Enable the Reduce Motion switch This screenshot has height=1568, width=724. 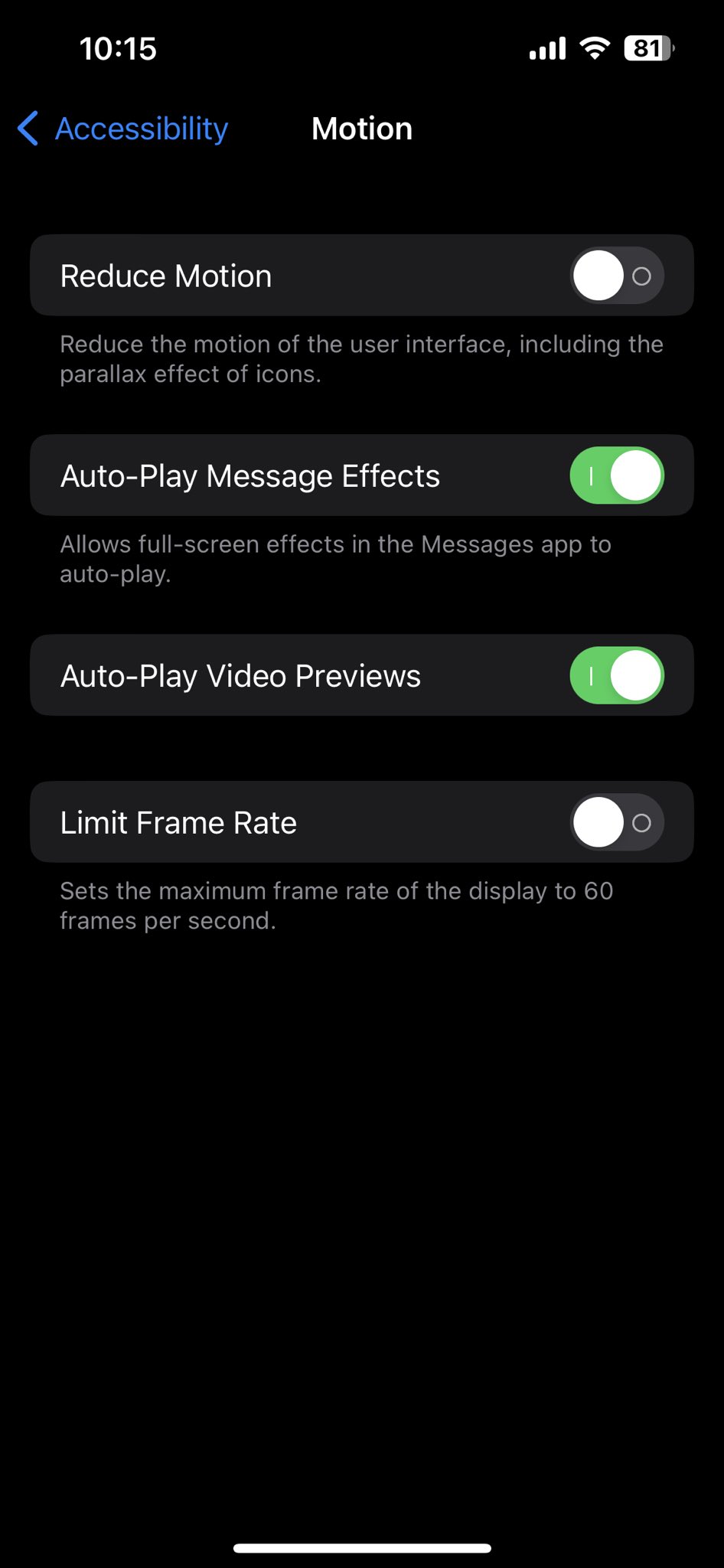click(x=616, y=276)
